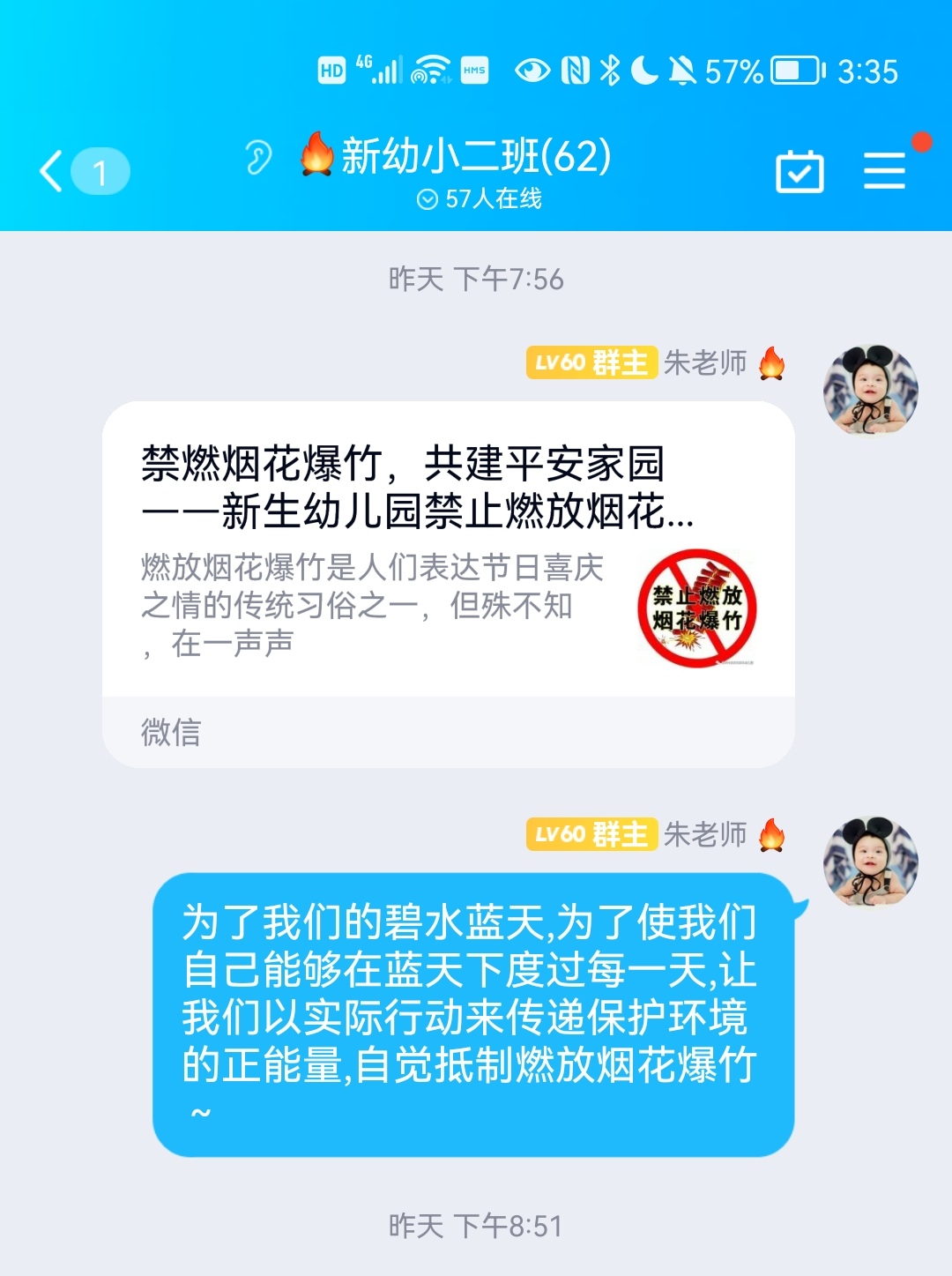Viewport: 952px width, 1276px height.
Task: Open group info via 新幼小二班 title
Action: (x=476, y=156)
